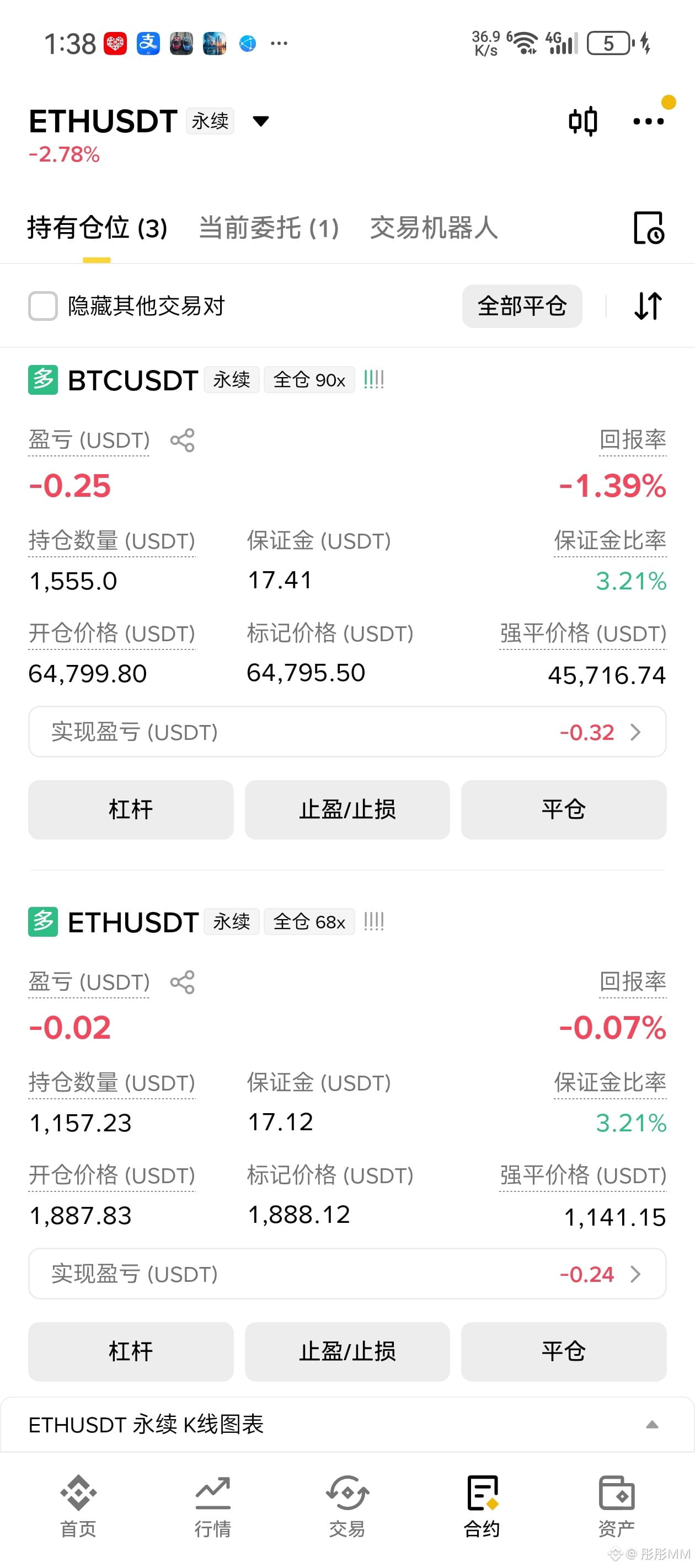Close the BTCUSDT position with 平仓
Screen dimensions: 695x1568
(563, 809)
